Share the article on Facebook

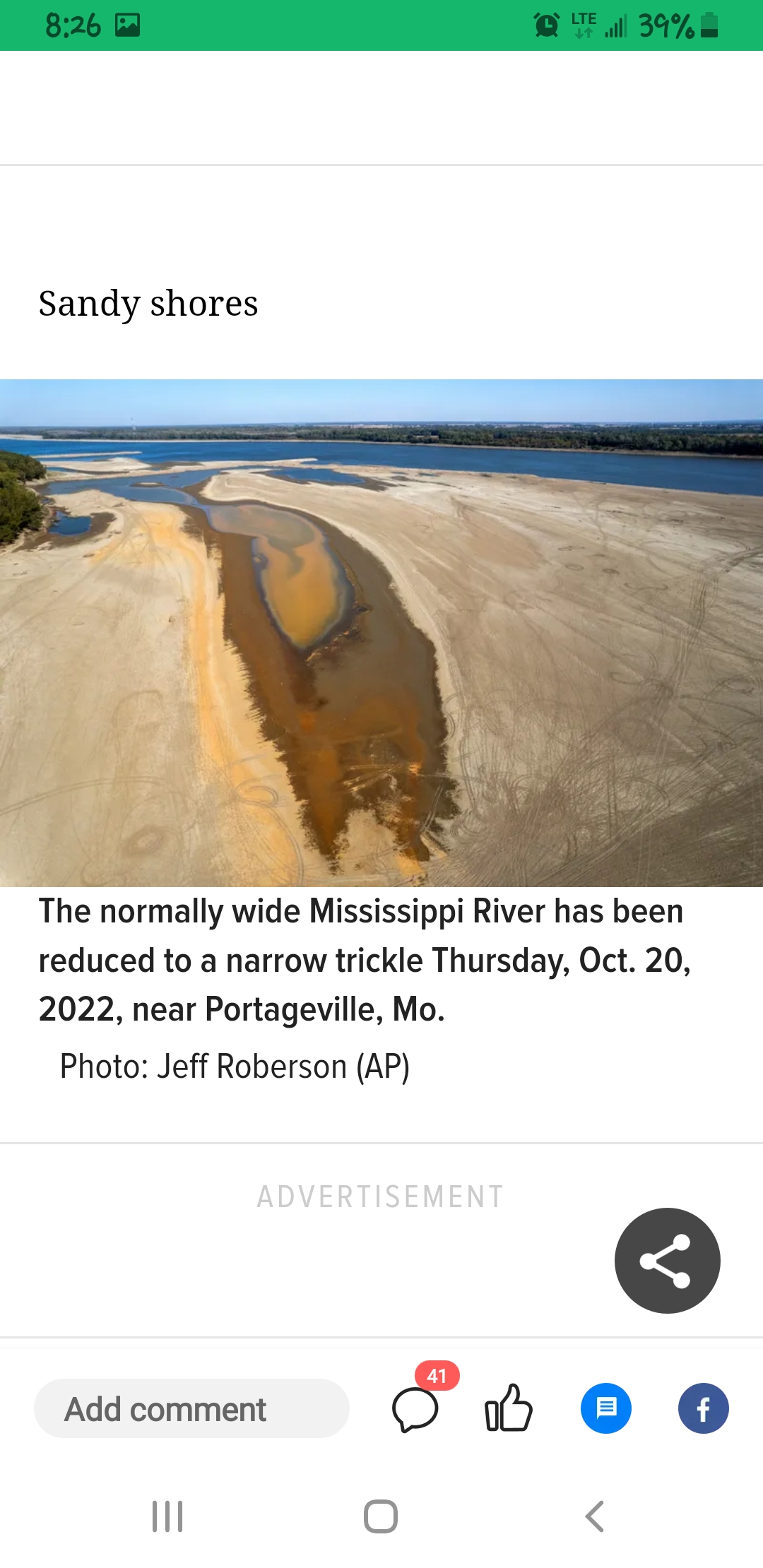point(704,1408)
